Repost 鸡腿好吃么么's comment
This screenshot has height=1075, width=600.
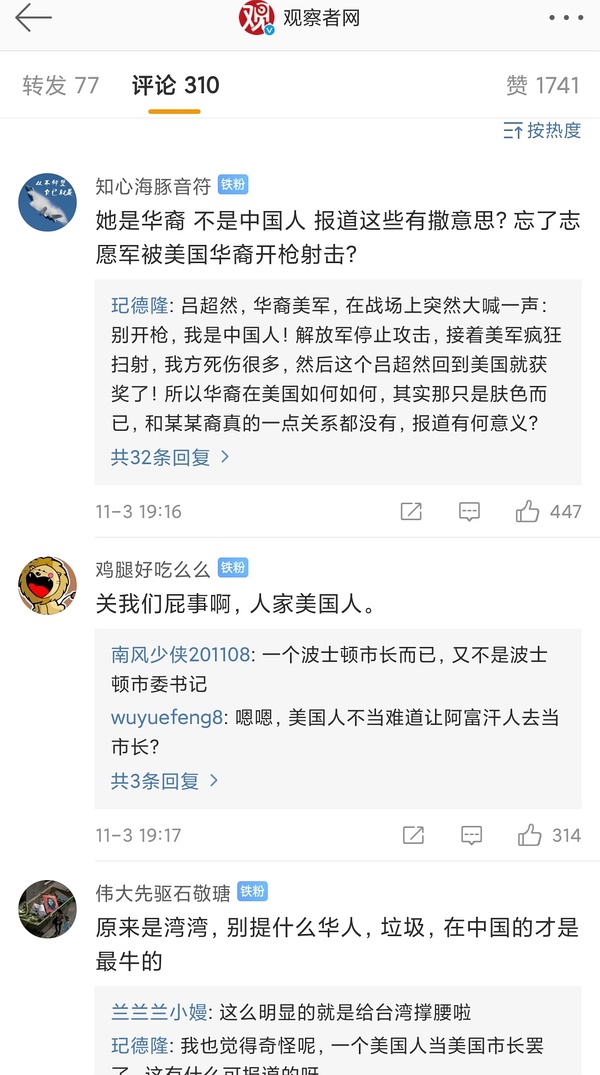[411, 835]
